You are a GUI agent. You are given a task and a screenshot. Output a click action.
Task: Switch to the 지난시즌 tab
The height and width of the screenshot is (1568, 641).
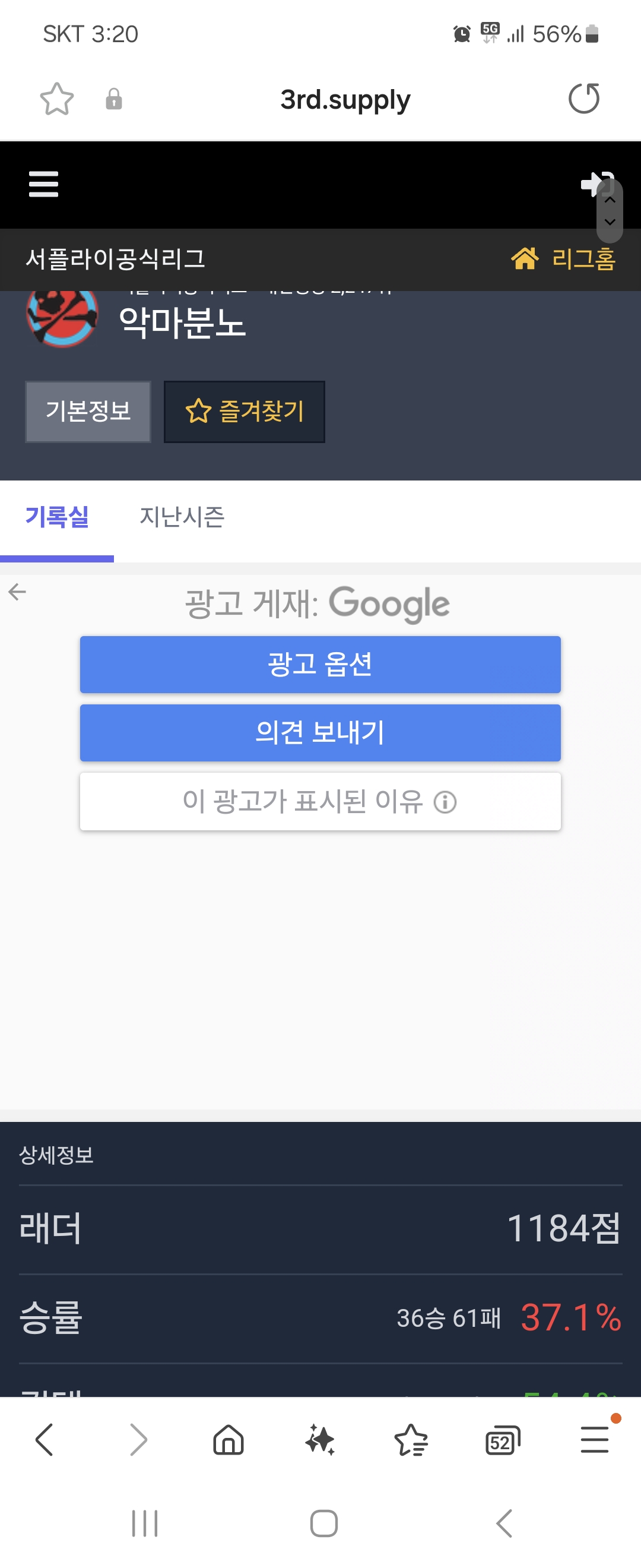182,517
